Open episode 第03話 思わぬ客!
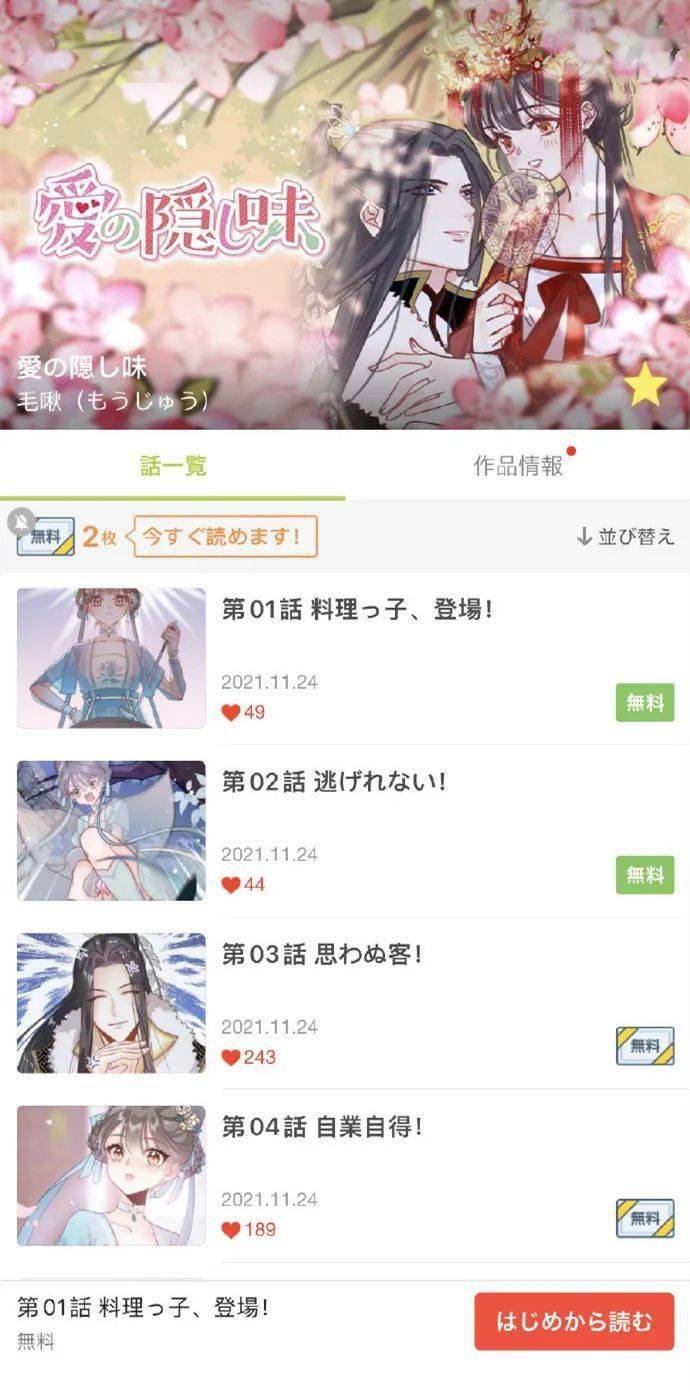This screenshot has height=1392, width=690. pos(345,1003)
